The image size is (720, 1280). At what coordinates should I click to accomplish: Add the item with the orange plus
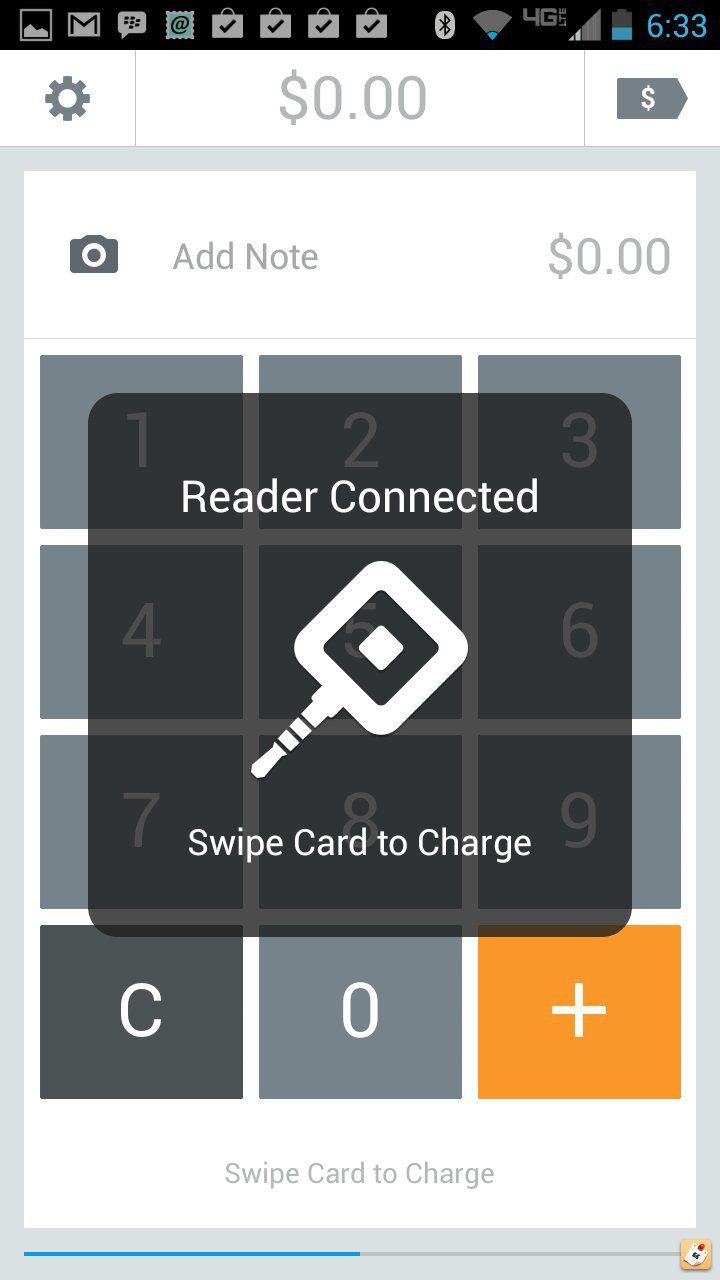pyautogui.click(x=579, y=1011)
